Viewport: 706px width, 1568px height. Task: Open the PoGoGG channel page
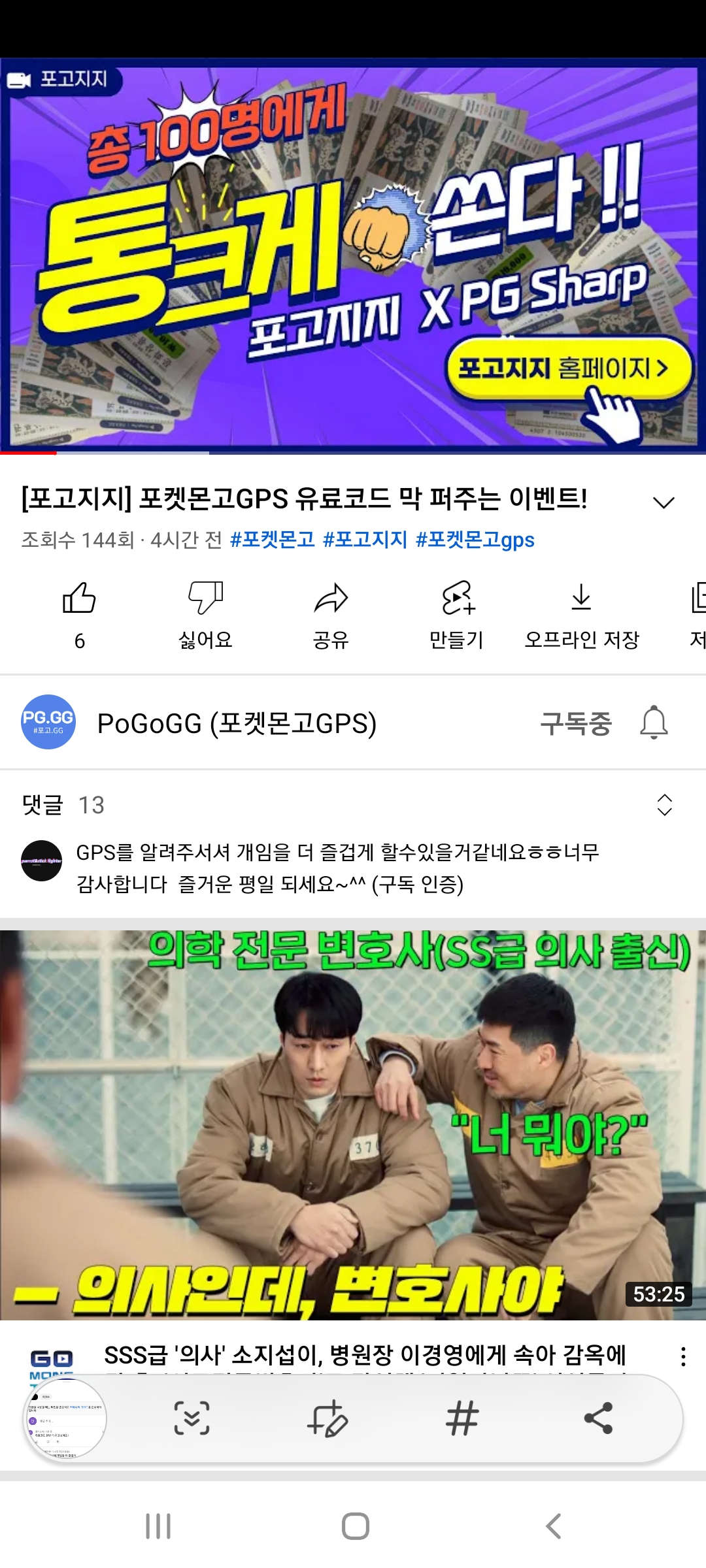237,723
